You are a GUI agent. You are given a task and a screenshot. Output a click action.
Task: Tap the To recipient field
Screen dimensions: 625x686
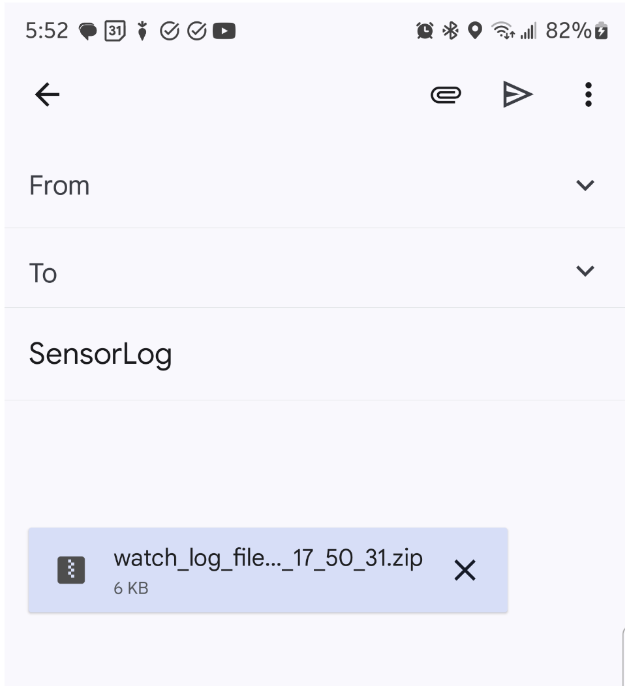[x=300, y=273]
